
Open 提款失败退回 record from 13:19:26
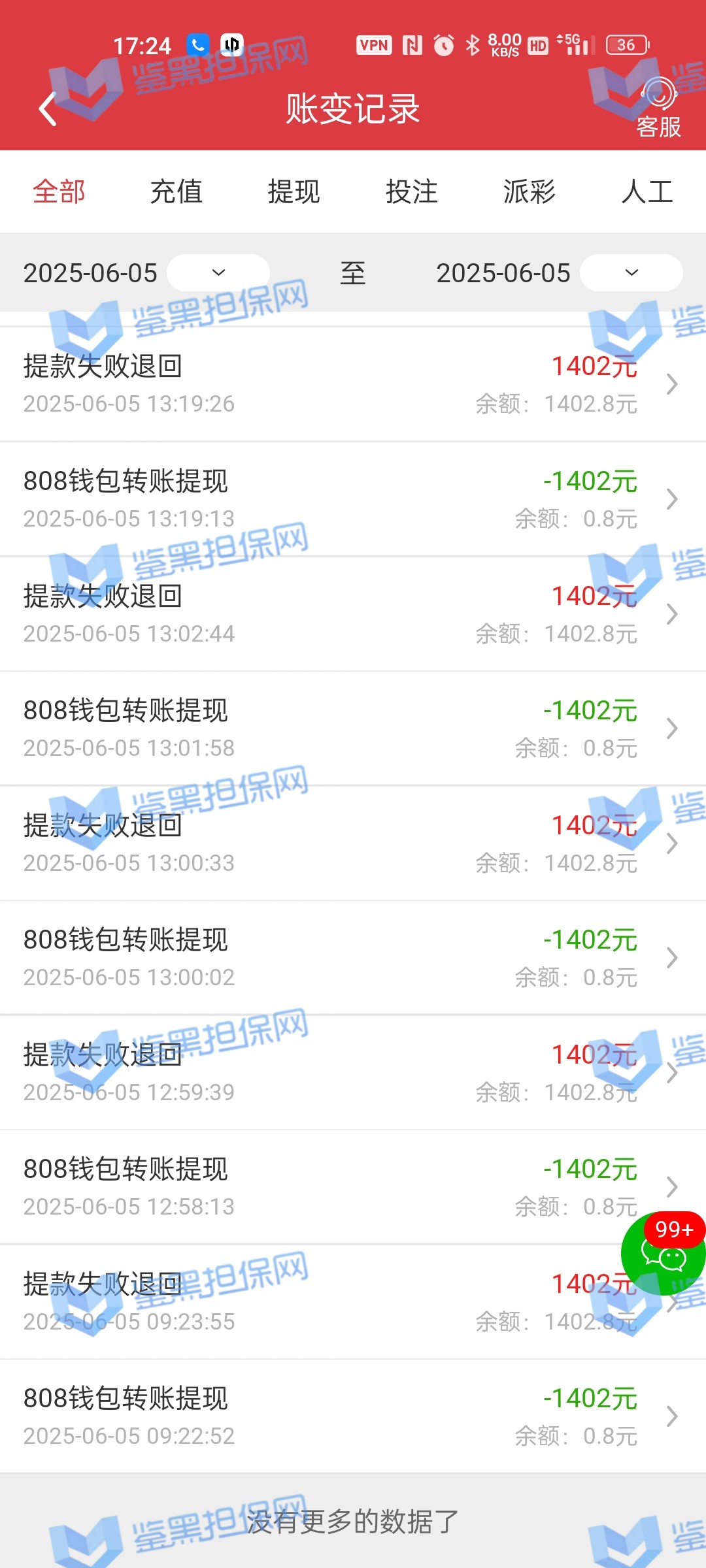click(353, 384)
